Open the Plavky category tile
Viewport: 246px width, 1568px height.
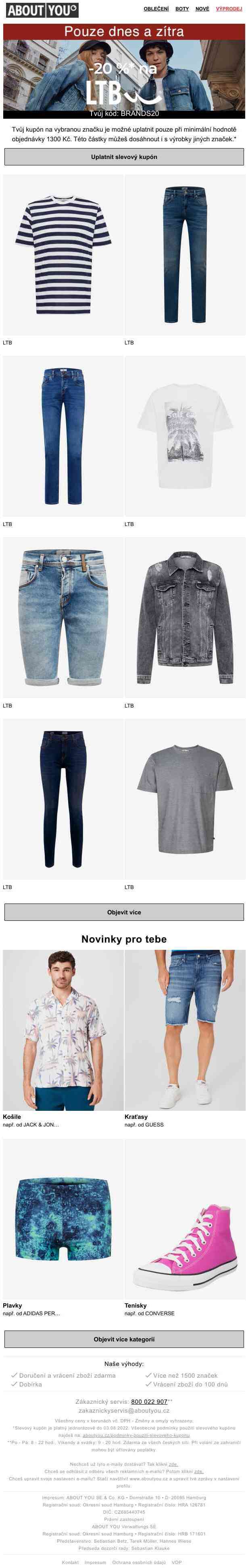63,1218
